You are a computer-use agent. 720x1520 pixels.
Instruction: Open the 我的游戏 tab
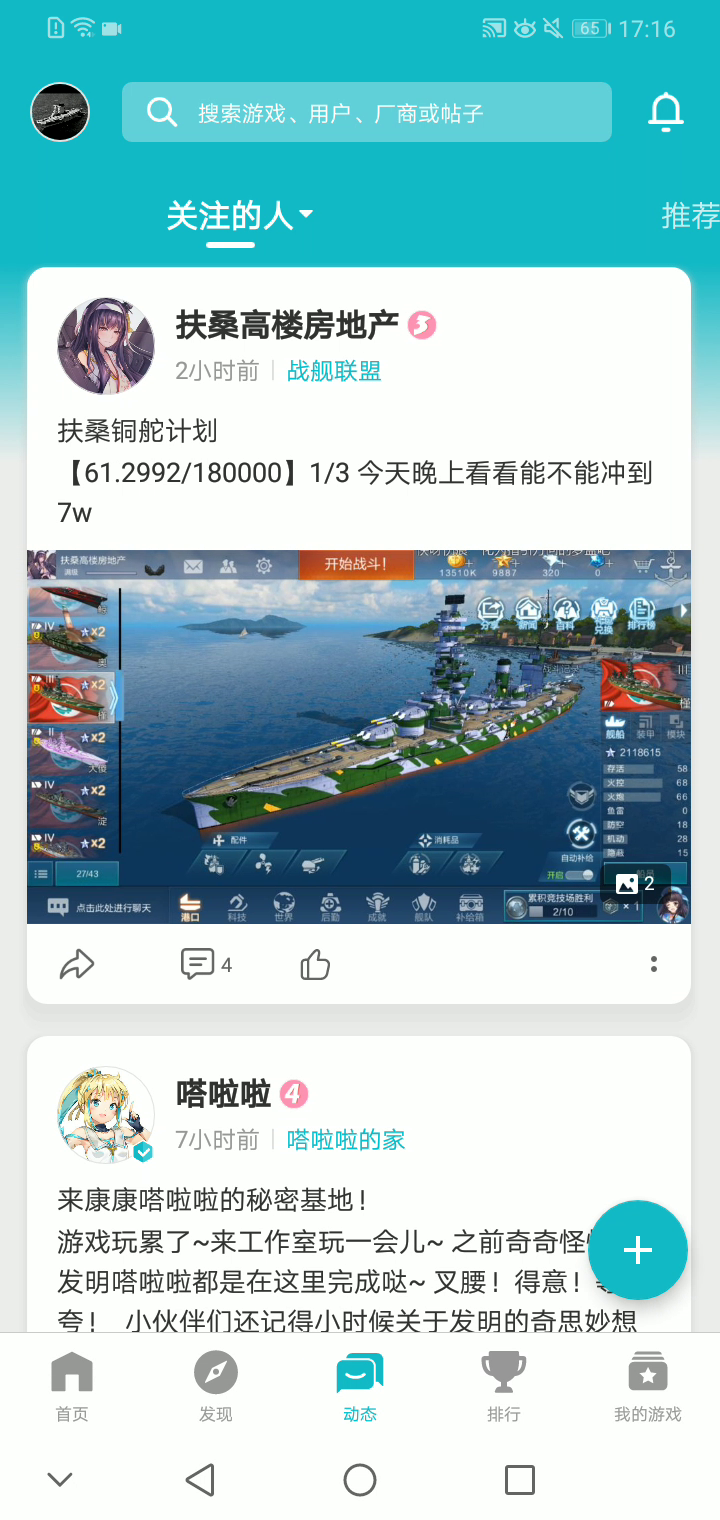647,1386
